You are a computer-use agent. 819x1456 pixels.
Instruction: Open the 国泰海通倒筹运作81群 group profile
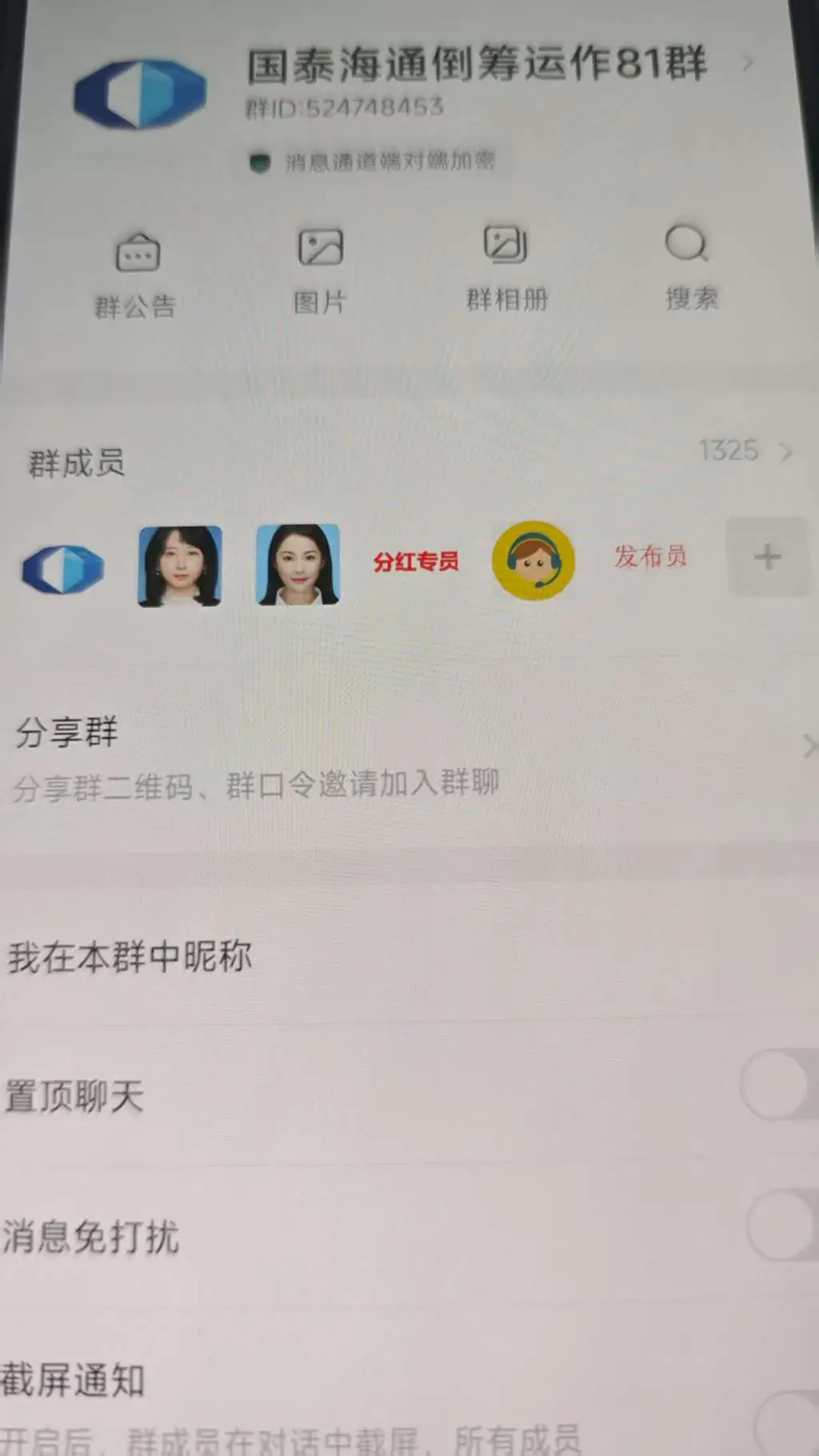point(477,66)
